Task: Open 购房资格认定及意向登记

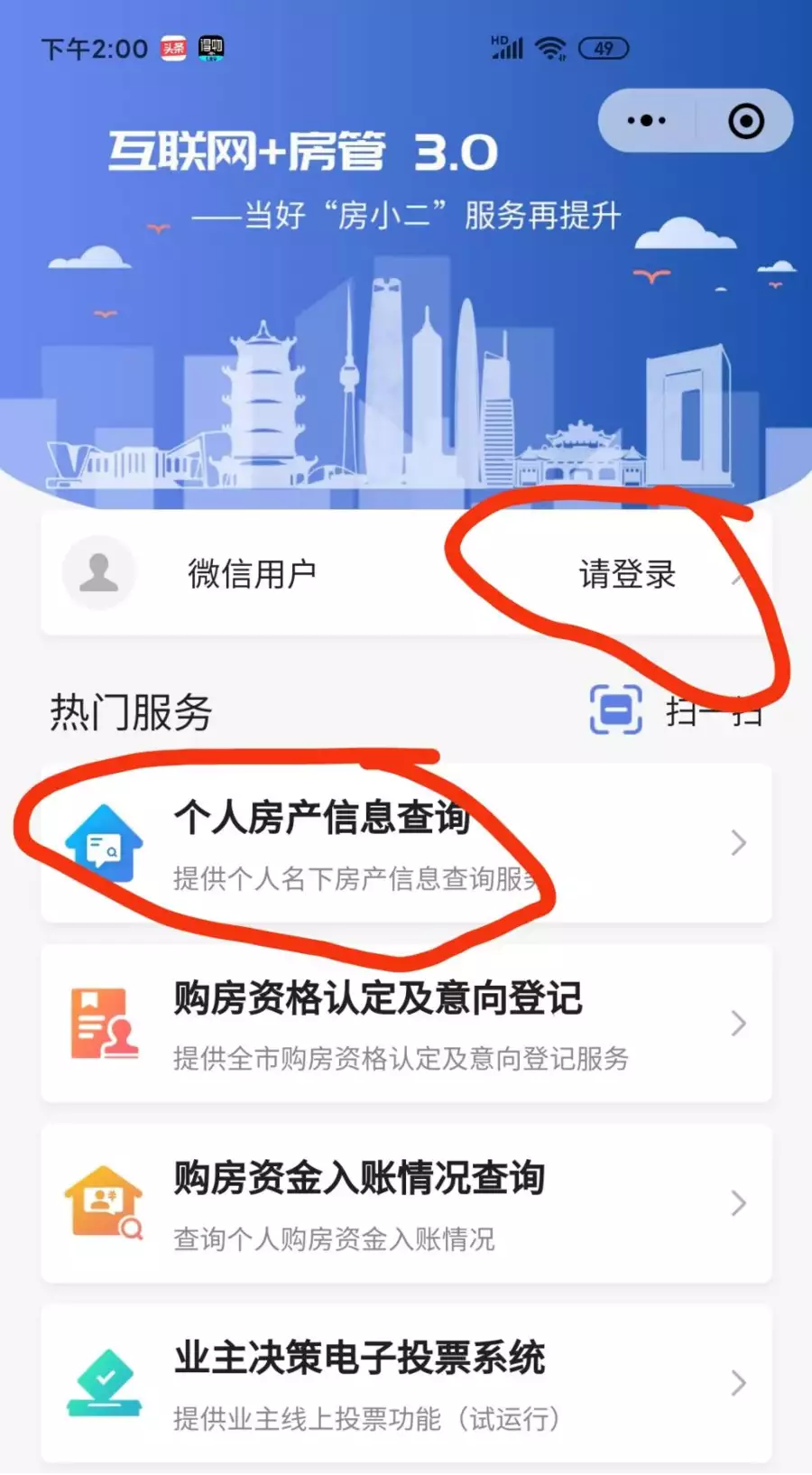Action: click(406, 1024)
